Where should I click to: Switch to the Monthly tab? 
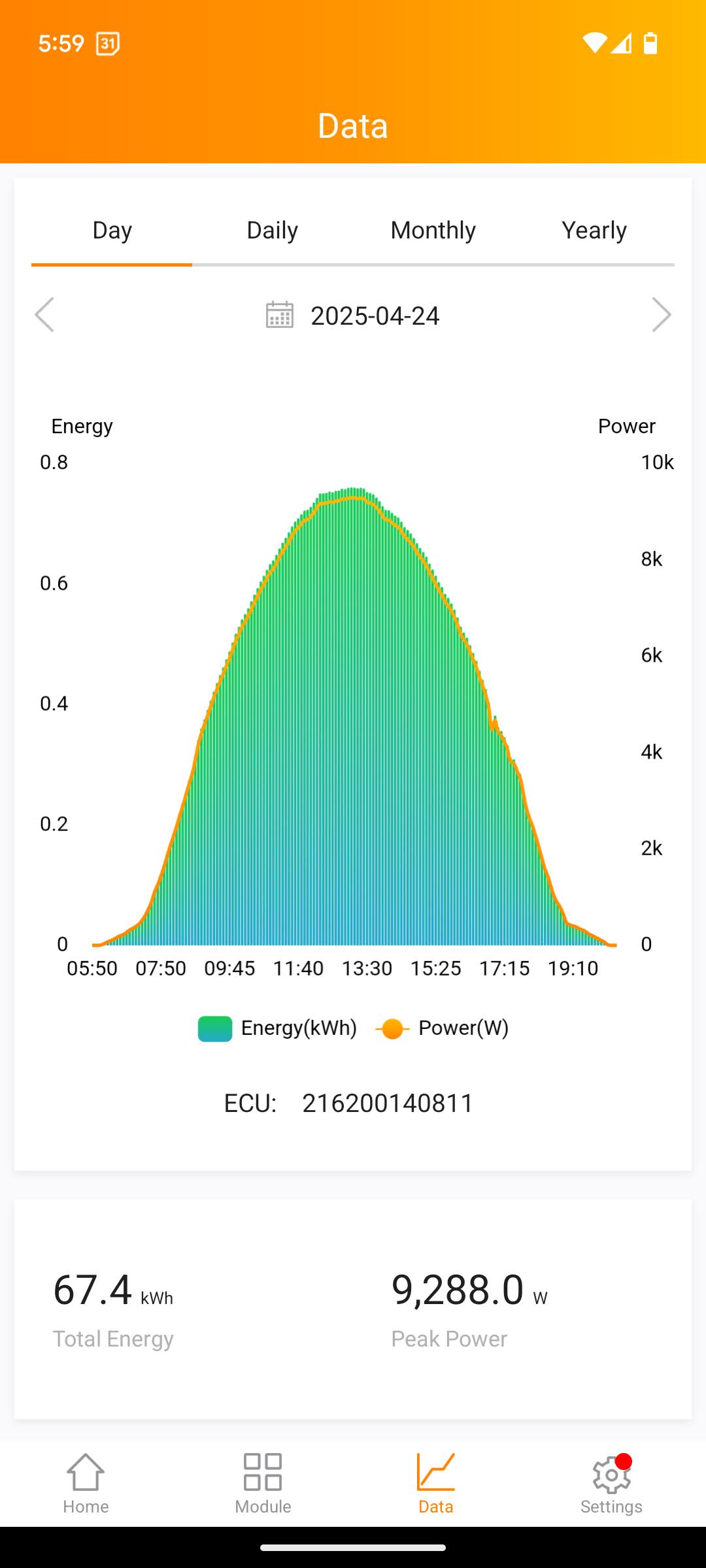pyautogui.click(x=433, y=231)
